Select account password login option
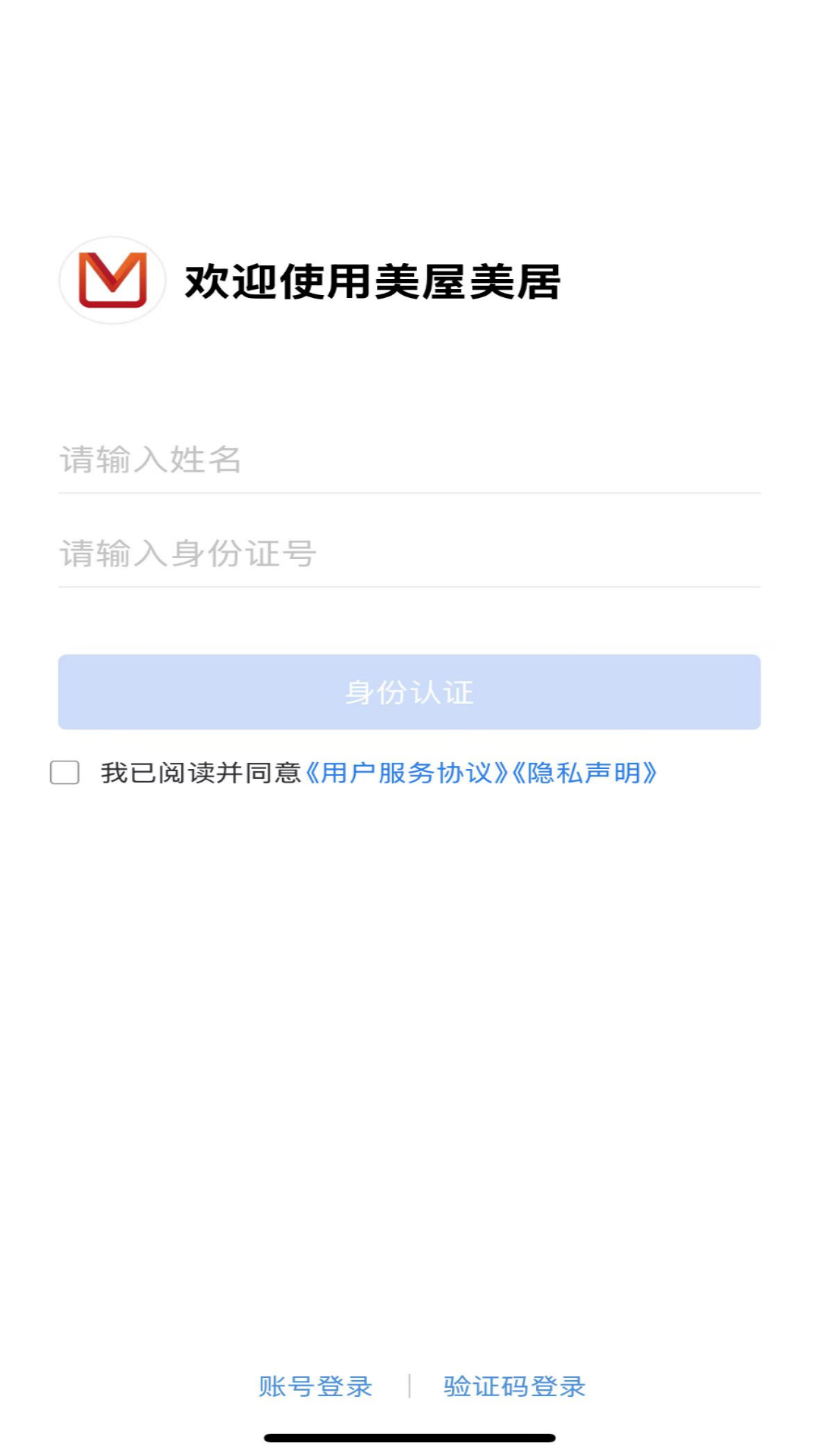819x1456 pixels. click(x=316, y=1385)
